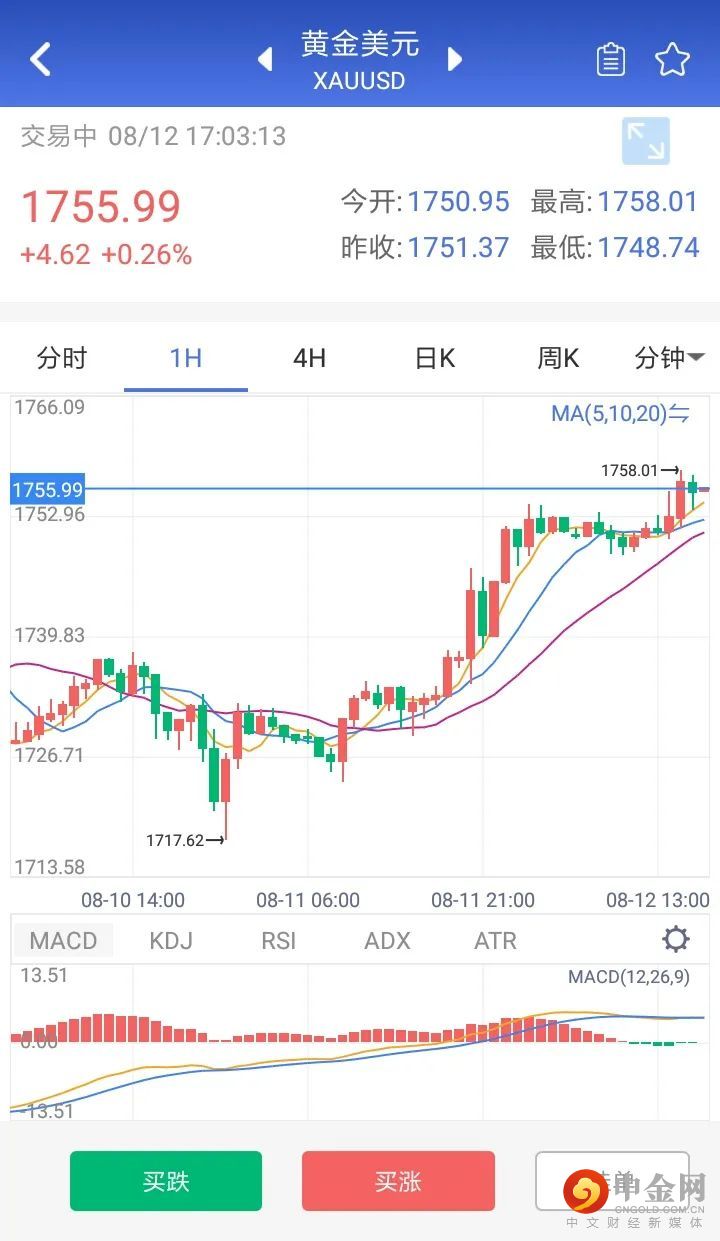The width and height of the screenshot is (720, 1241).
Task: Switch to the 日K chart tab
Action: coord(434,358)
